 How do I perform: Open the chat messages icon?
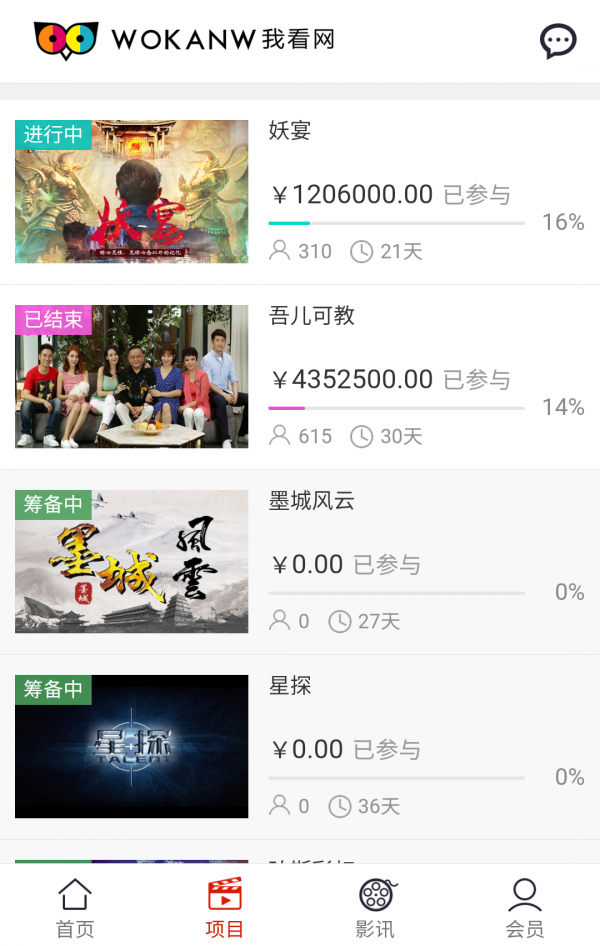(x=558, y=41)
